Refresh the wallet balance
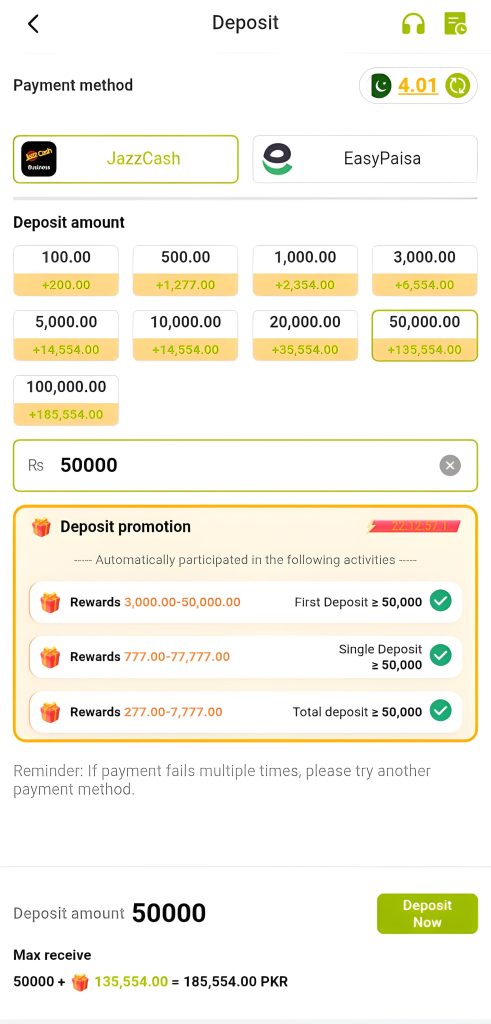The width and height of the screenshot is (491, 1024). pos(458,86)
